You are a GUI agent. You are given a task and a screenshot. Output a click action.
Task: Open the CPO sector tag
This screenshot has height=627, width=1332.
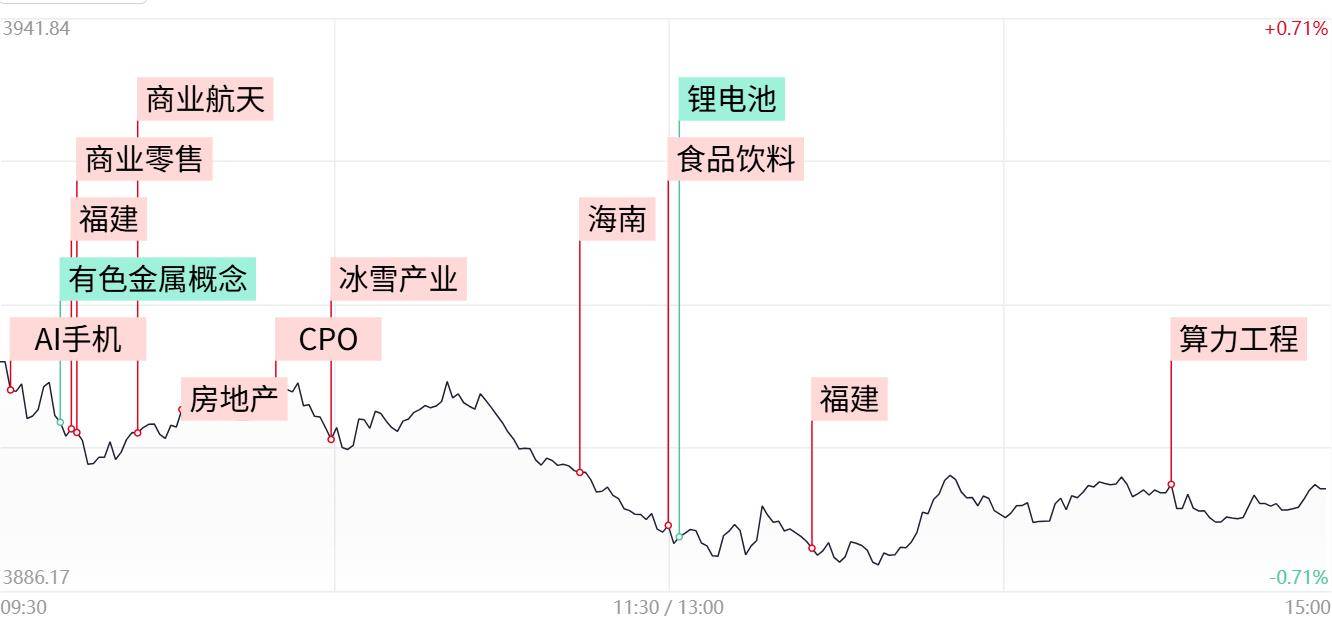pyautogui.click(x=328, y=340)
